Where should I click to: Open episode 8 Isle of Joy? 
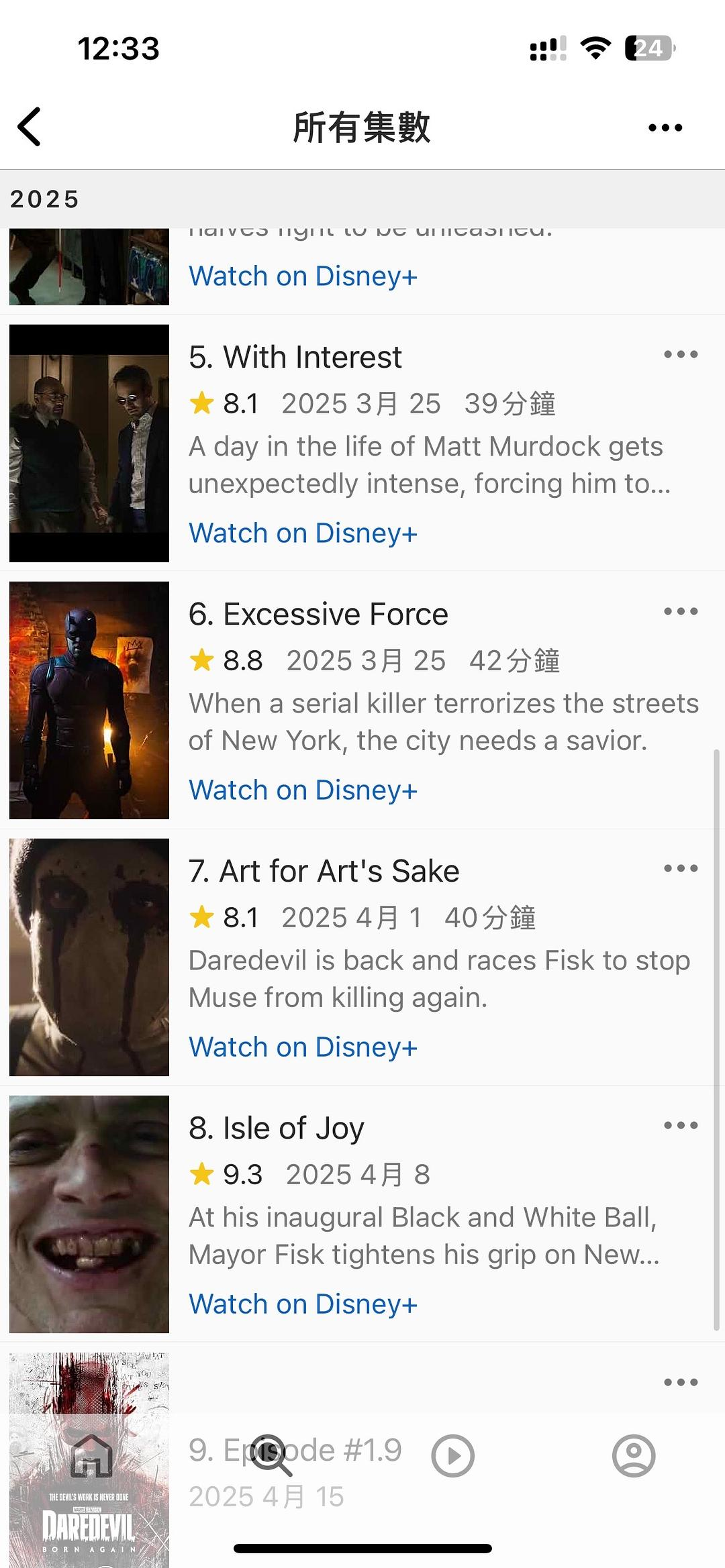point(276,1129)
